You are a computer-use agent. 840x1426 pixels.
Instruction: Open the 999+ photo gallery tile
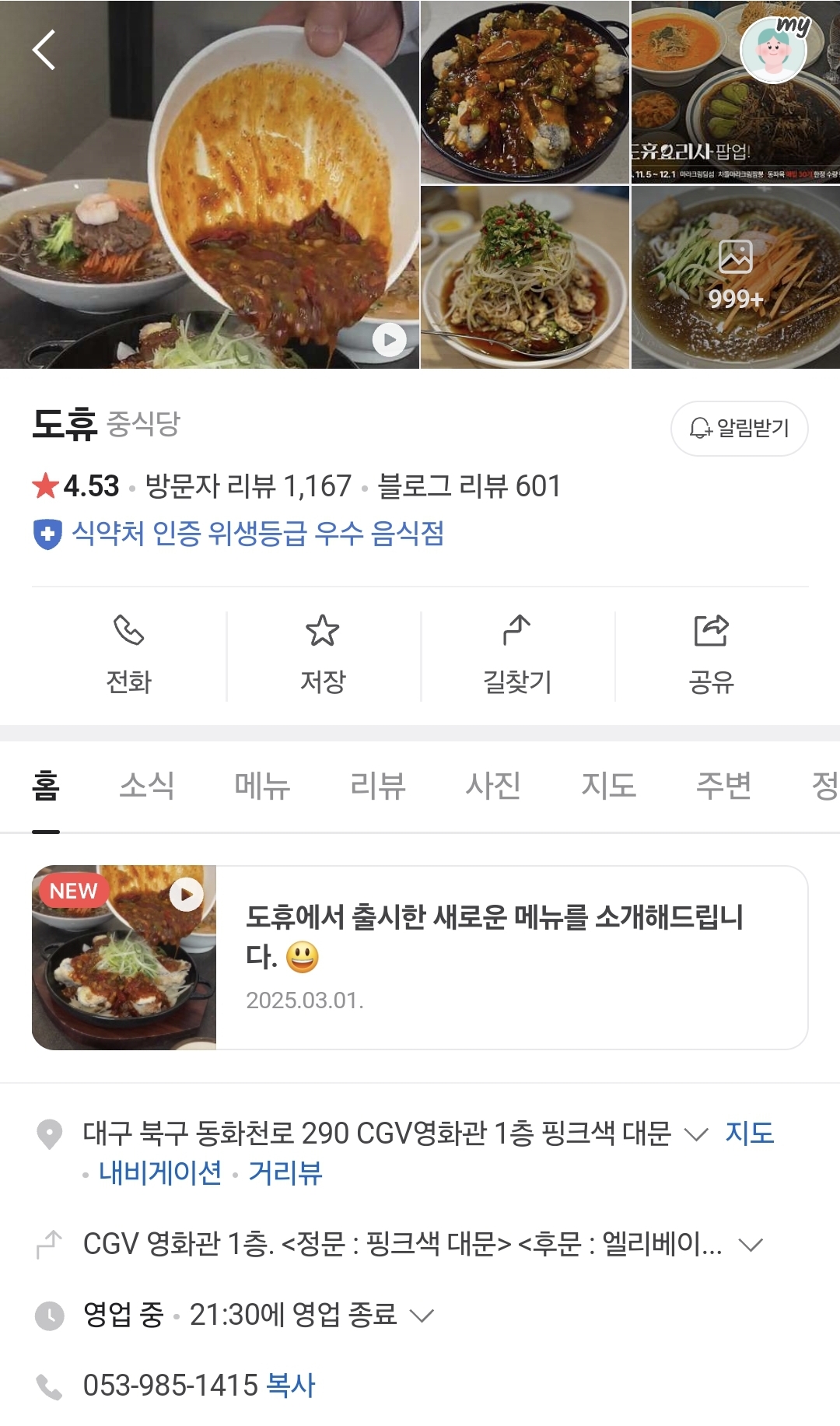[735, 277]
